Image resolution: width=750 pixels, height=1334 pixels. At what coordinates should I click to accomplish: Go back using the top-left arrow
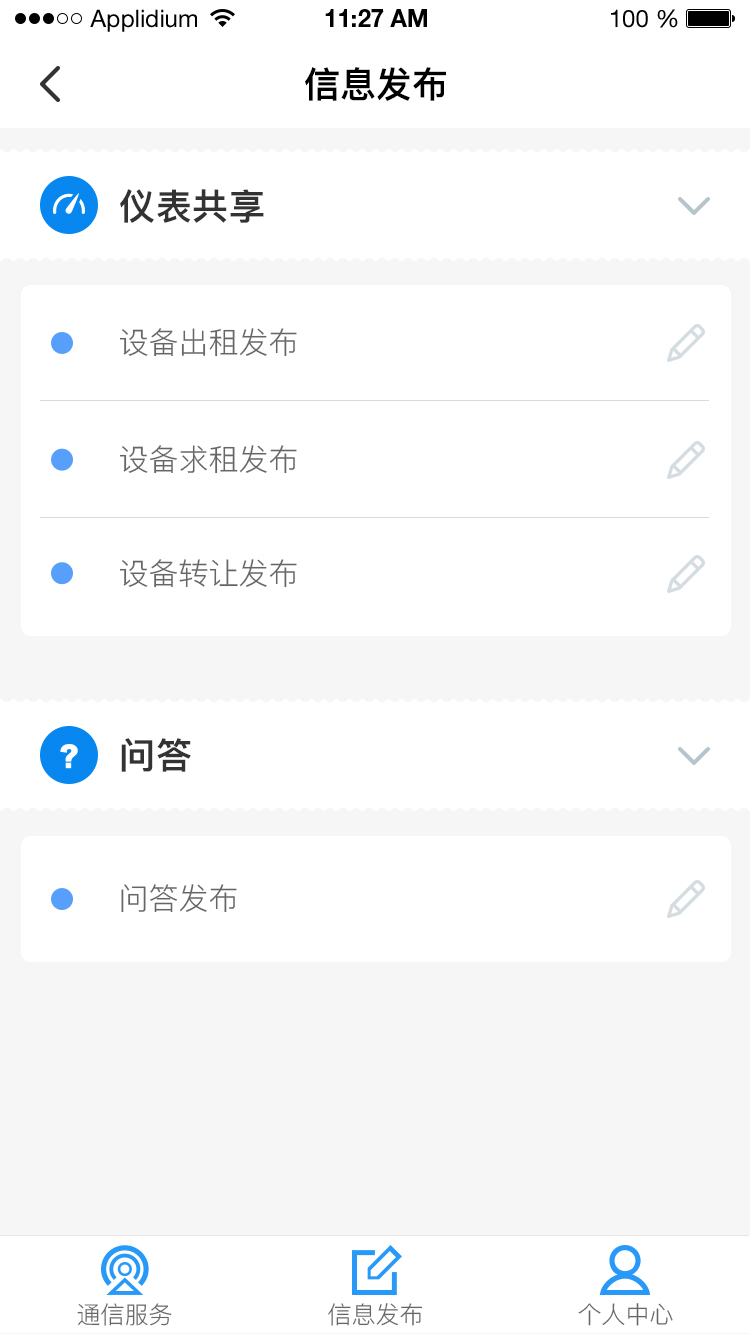[50, 85]
